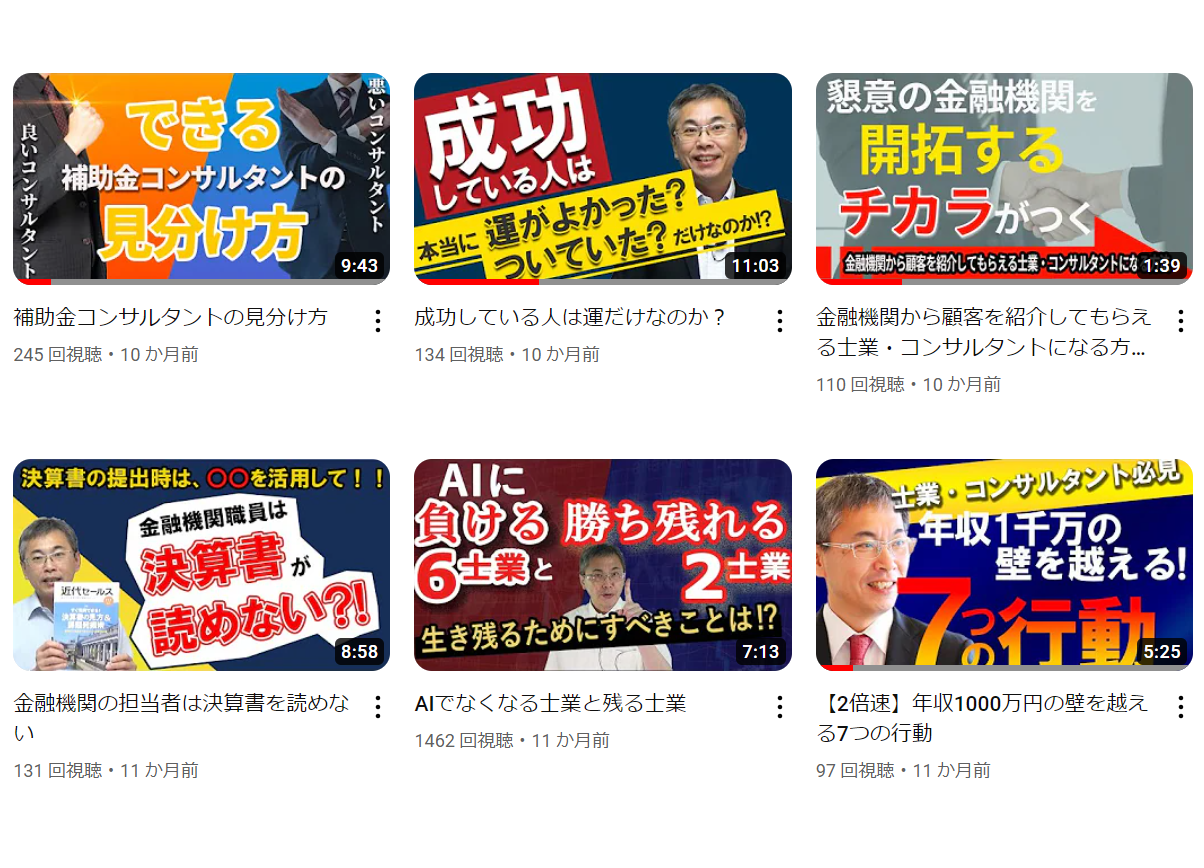Image resolution: width=1204 pixels, height=868 pixels.
Task: Open the menu for 成功している人は運だけなのか？
Action: click(x=780, y=321)
